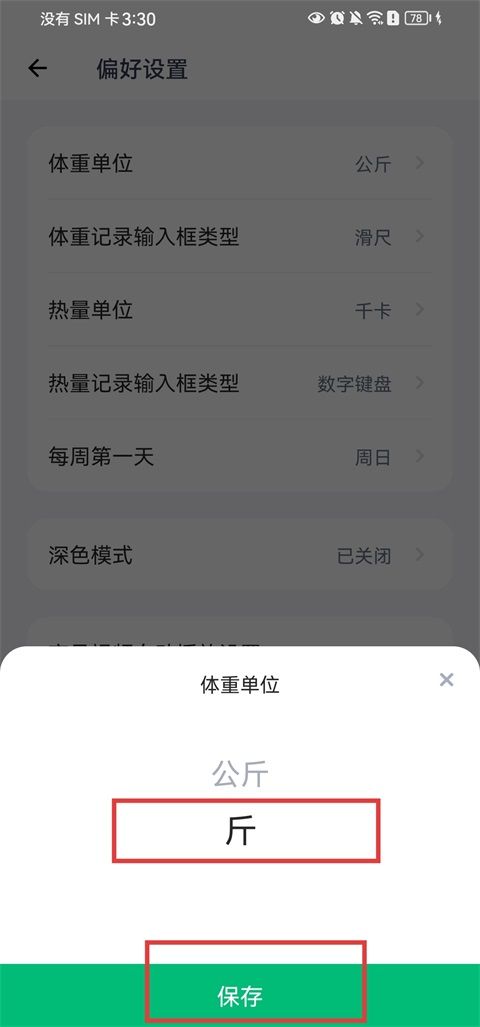The height and width of the screenshot is (1027, 480).
Task: Open the 热量单位 row
Action: pos(240,310)
